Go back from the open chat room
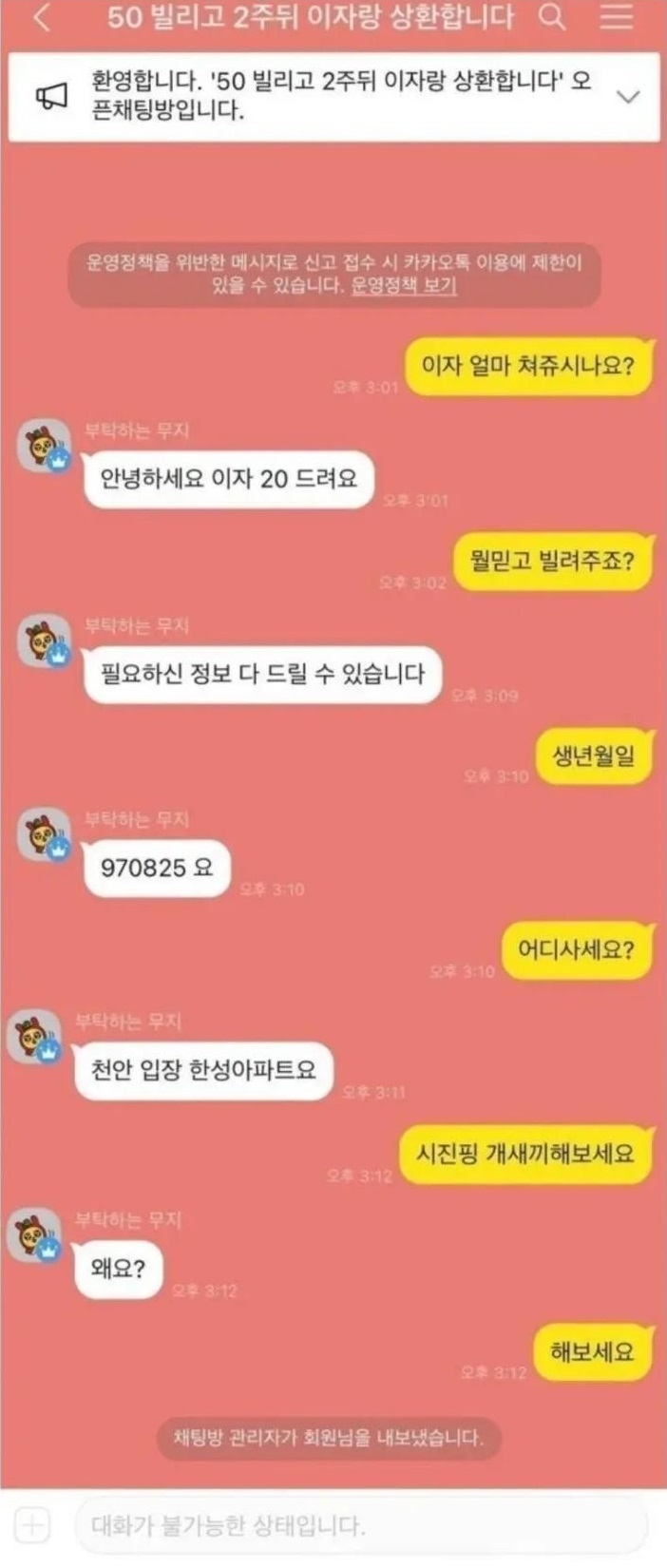The width and height of the screenshot is (667, 1568). [x=41, y=18]
